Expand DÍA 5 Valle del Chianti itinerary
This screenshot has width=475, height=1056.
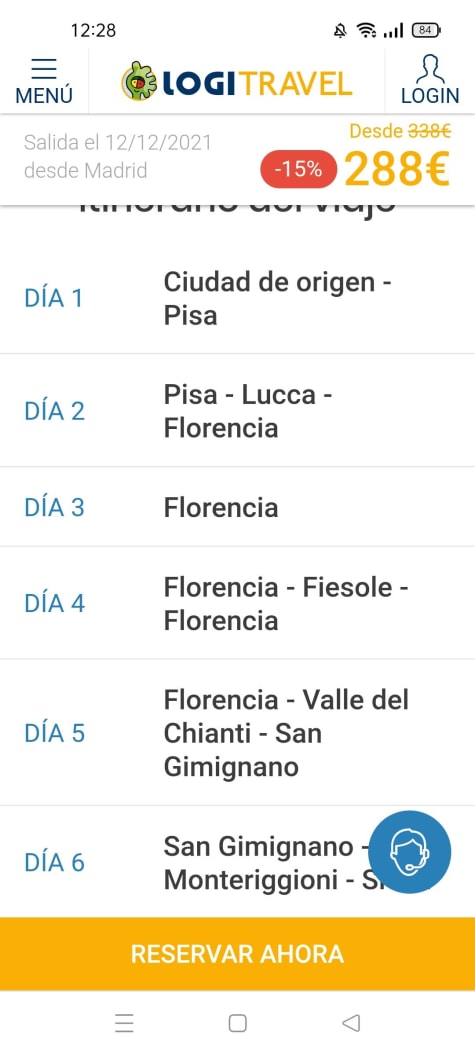point(237,733)
